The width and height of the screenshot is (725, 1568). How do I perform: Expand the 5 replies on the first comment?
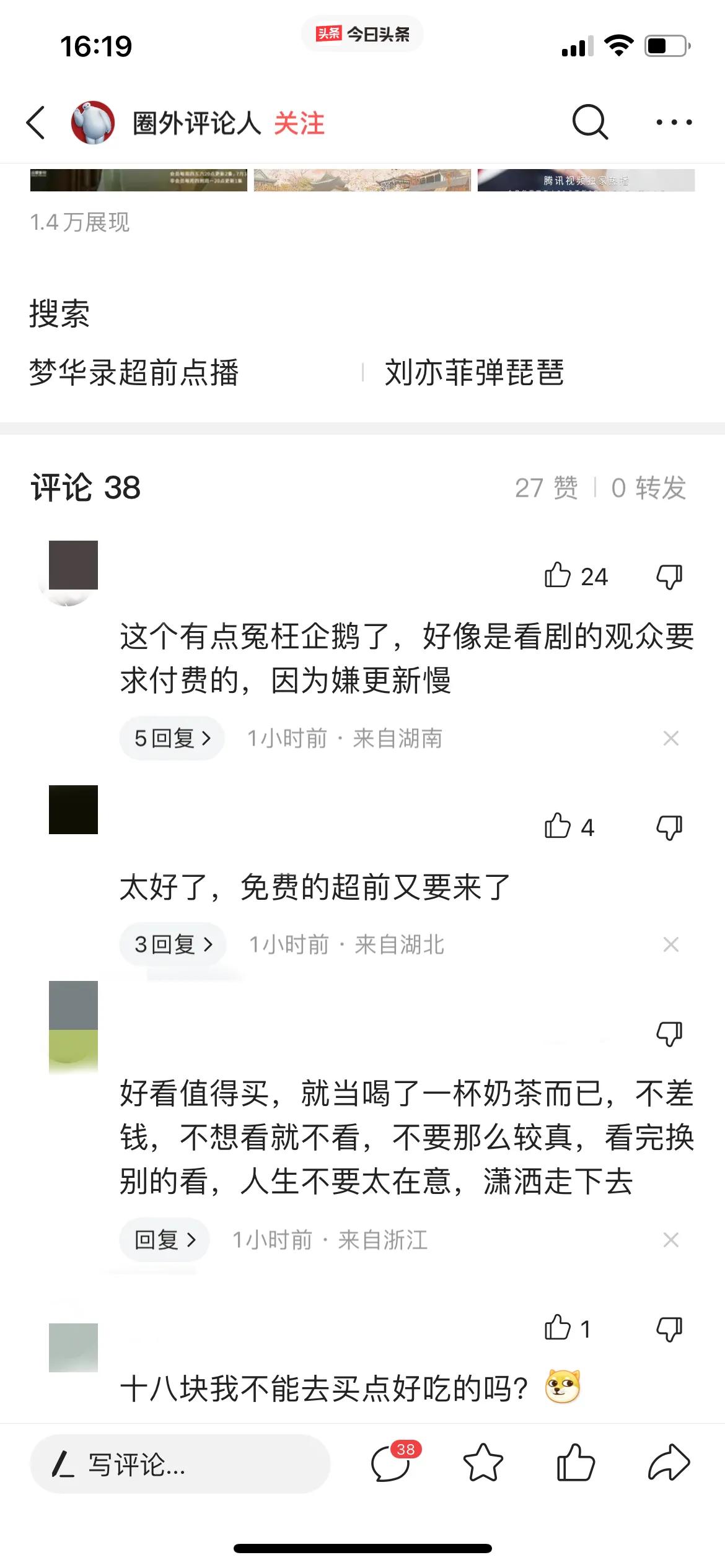click(x=172, y=738)
